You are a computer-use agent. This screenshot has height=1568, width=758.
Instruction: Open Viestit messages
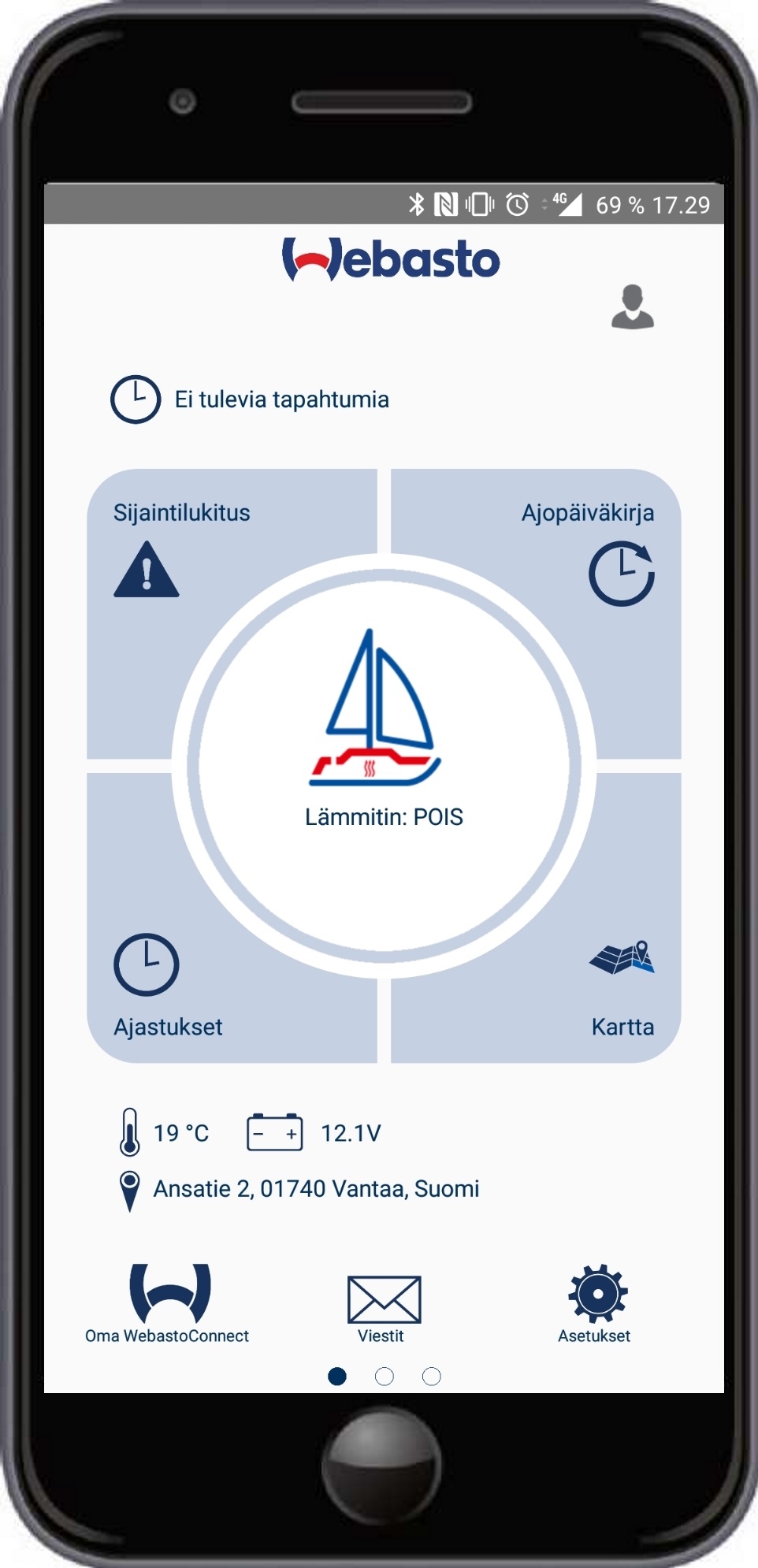pos(383,1310)
